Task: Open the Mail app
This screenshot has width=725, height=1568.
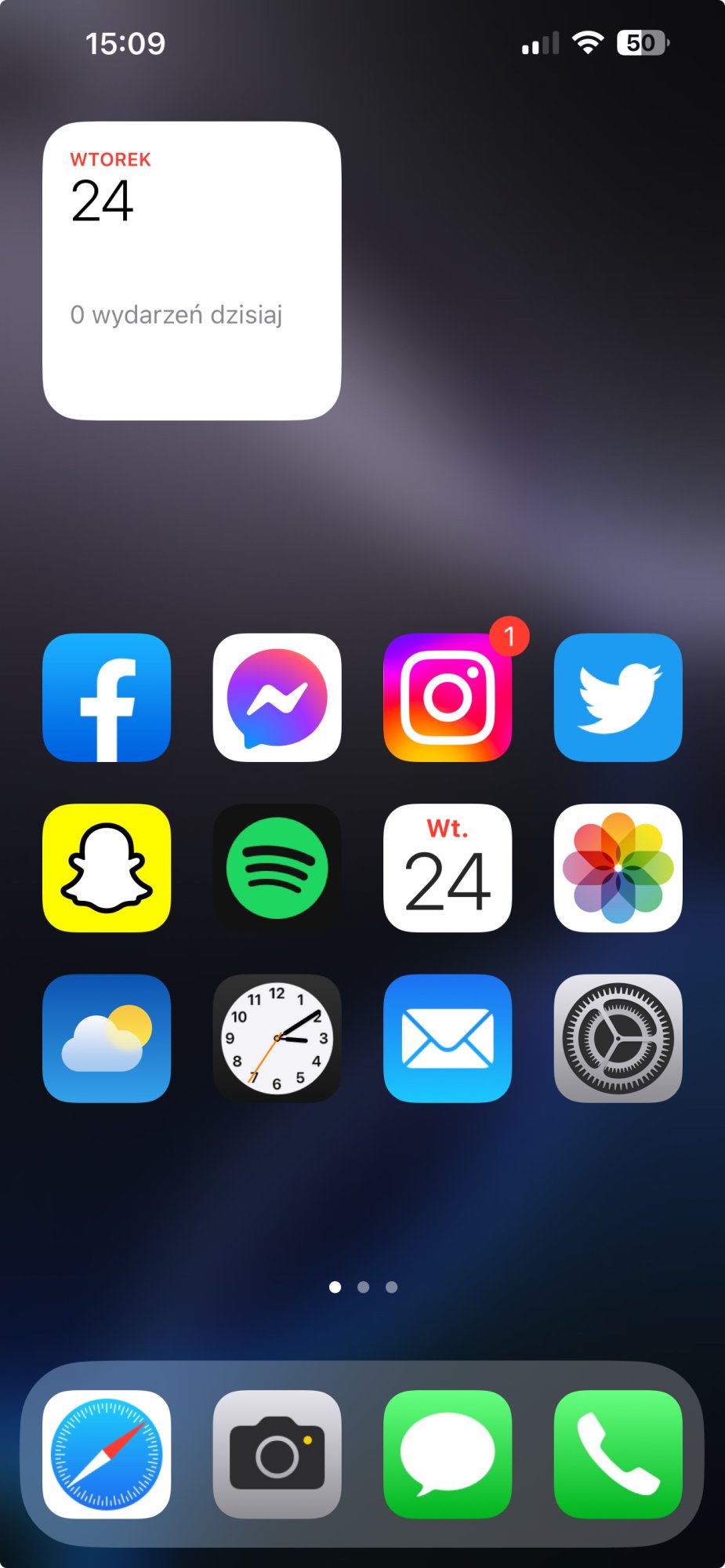Action: click(448, 1038)
